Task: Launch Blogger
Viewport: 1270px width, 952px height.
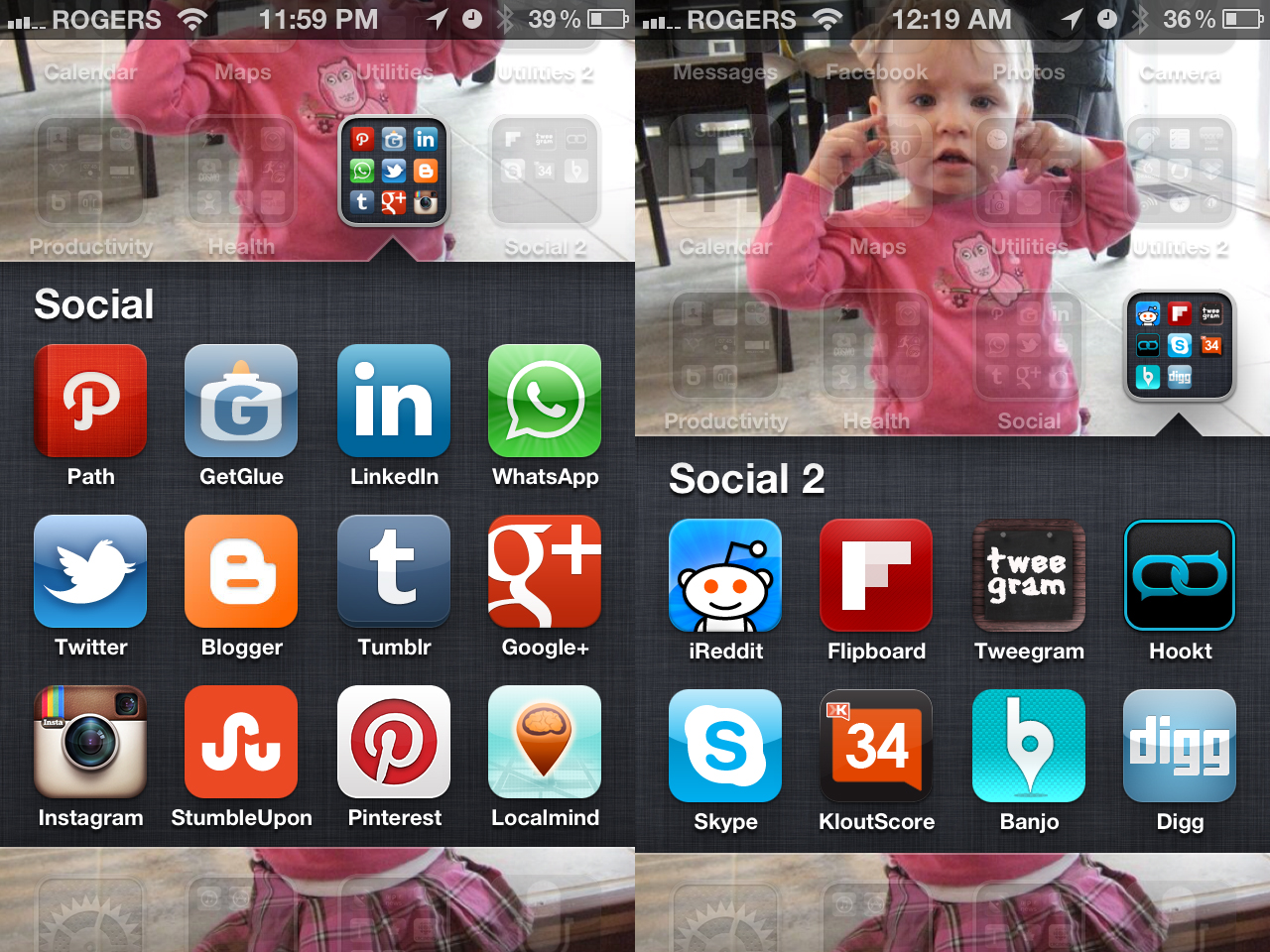Action: (241, 571)
